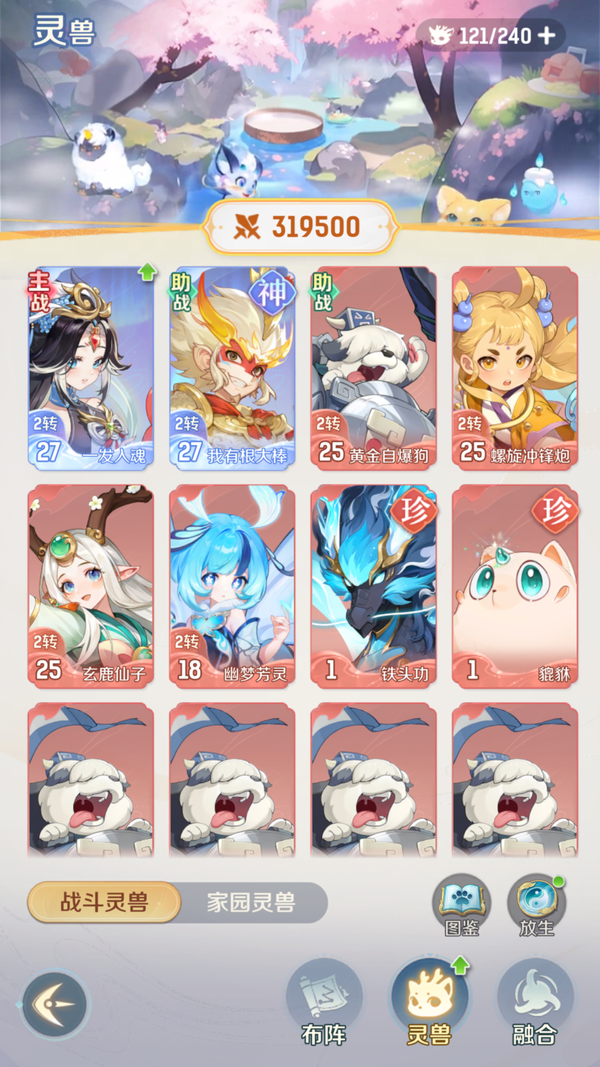
Task: Select the 黄金自爆狗 card
Action: pyautogui.click(x=374, y=366)
